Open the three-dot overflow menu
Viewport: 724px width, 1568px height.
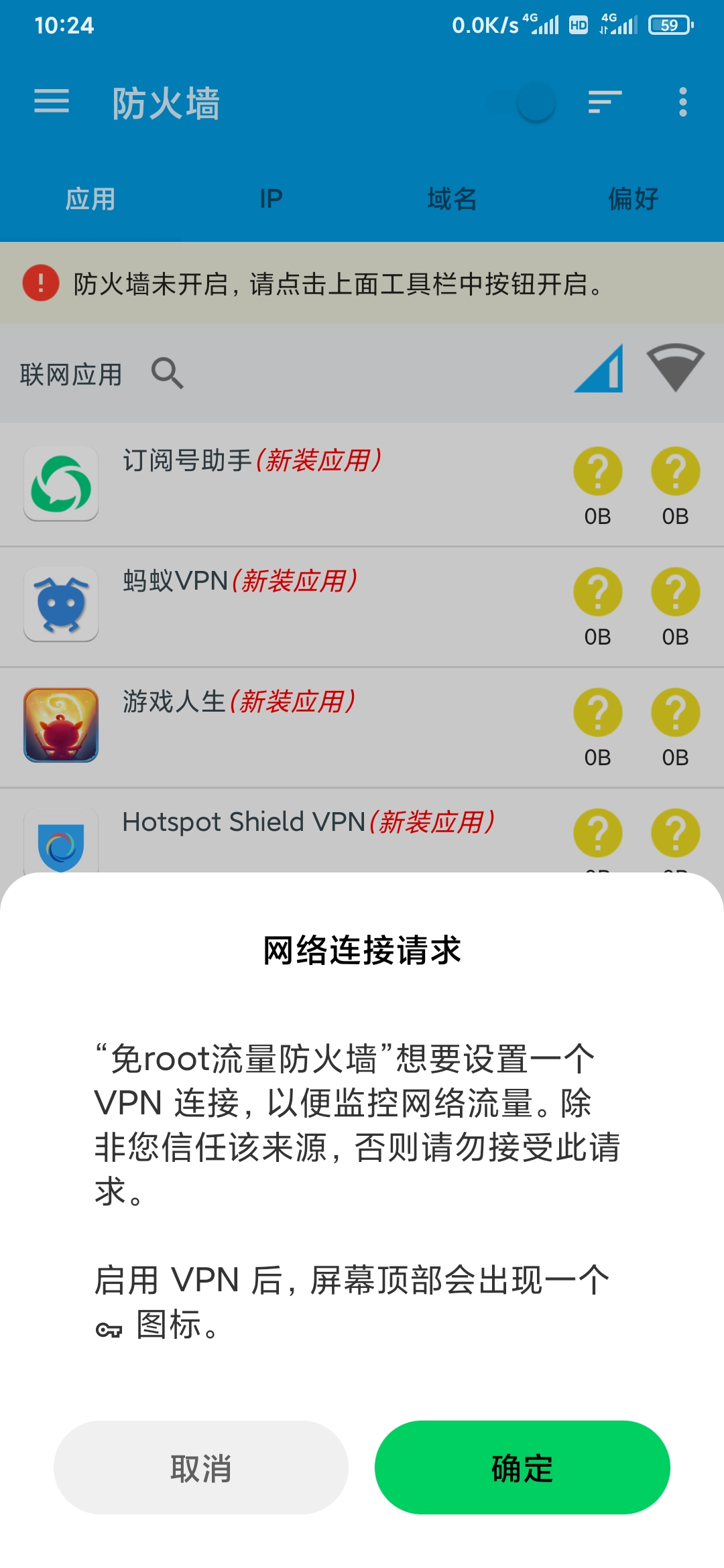683,102
